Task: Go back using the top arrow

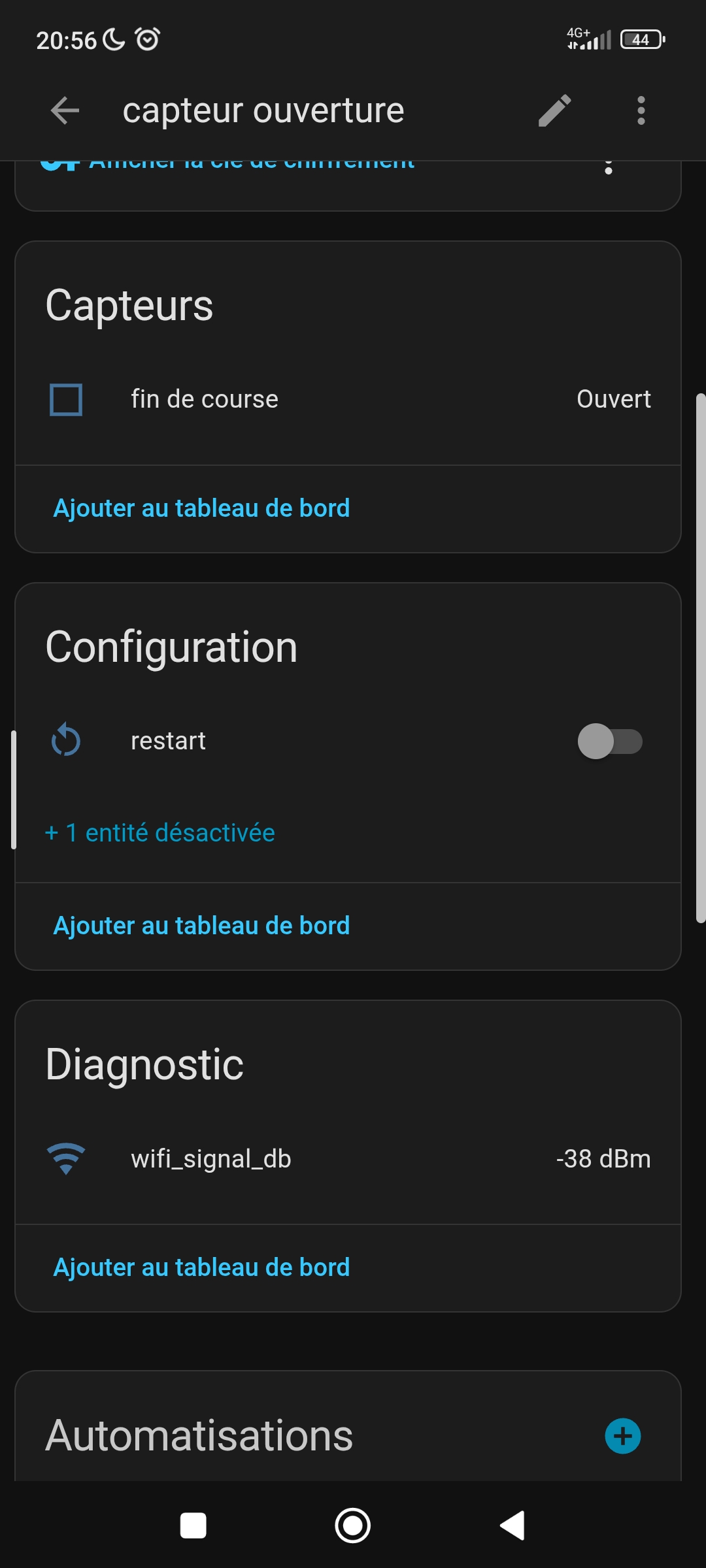Action: click(x=65, y=110)
